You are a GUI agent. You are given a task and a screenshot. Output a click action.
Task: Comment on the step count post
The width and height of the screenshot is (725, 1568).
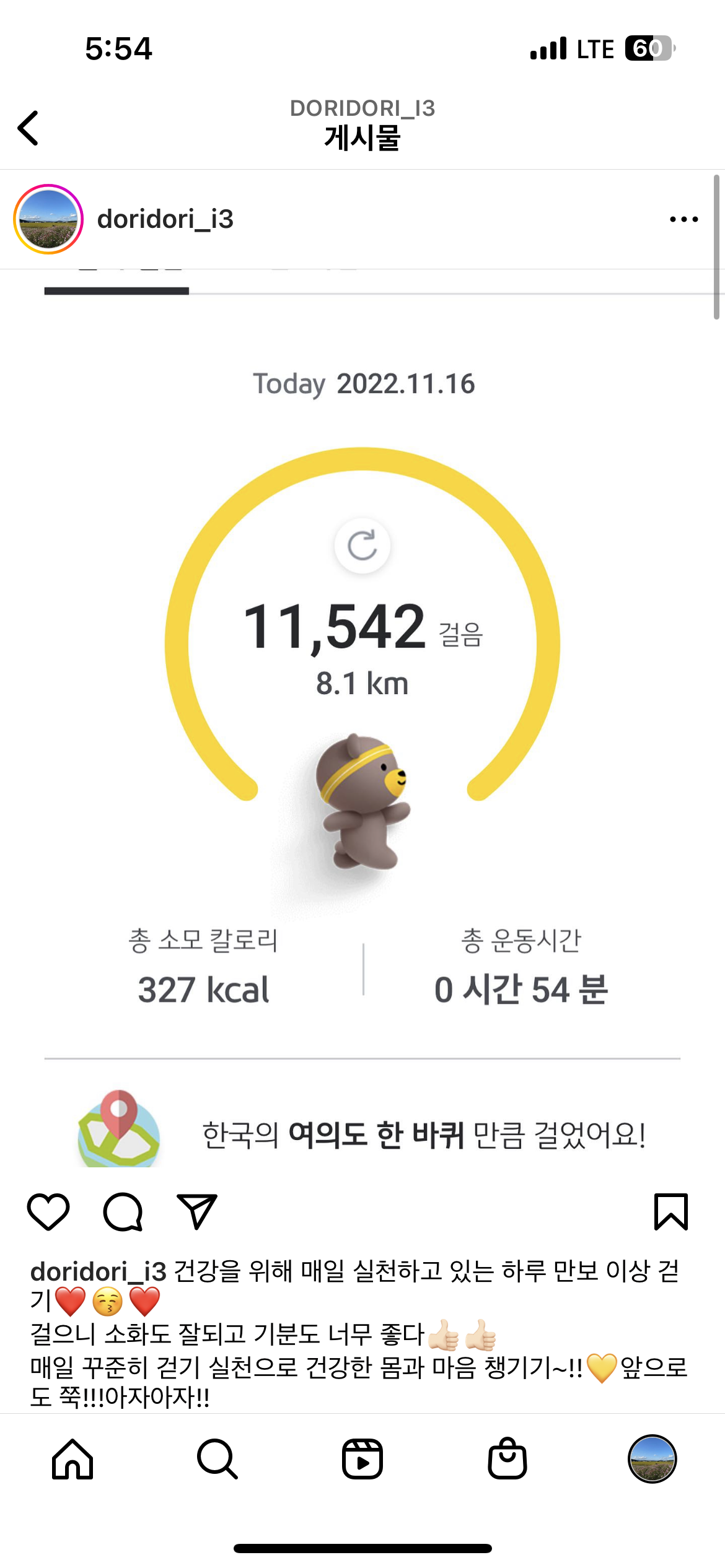[123, 1211]
